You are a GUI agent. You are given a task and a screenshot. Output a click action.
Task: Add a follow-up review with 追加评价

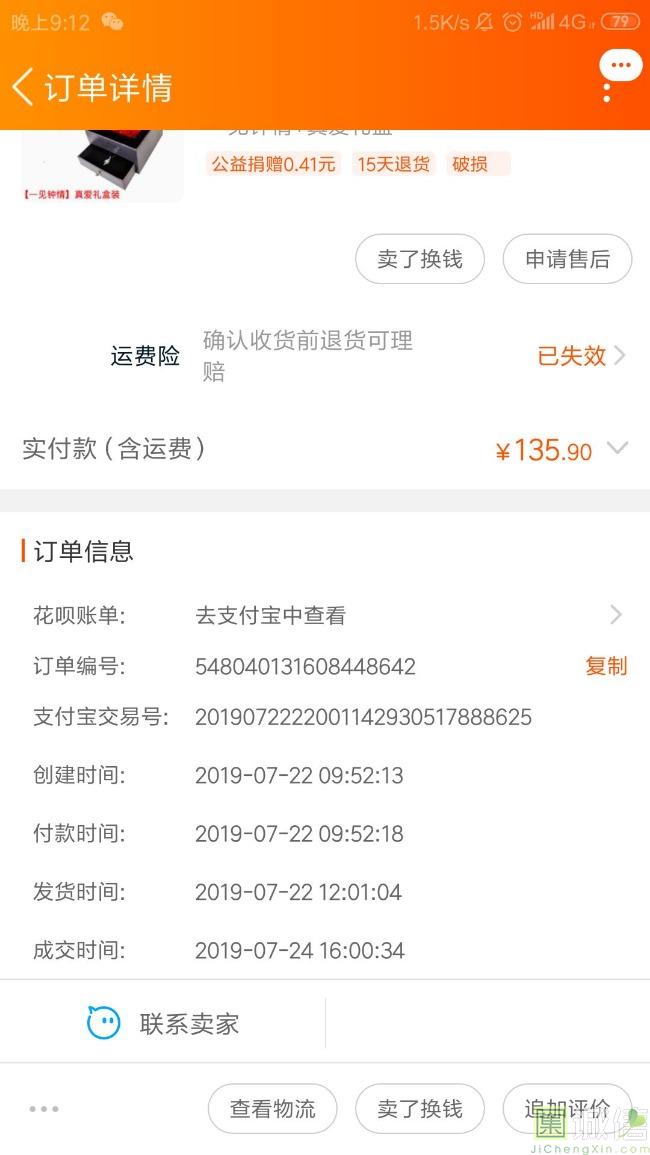[566, 1108]
